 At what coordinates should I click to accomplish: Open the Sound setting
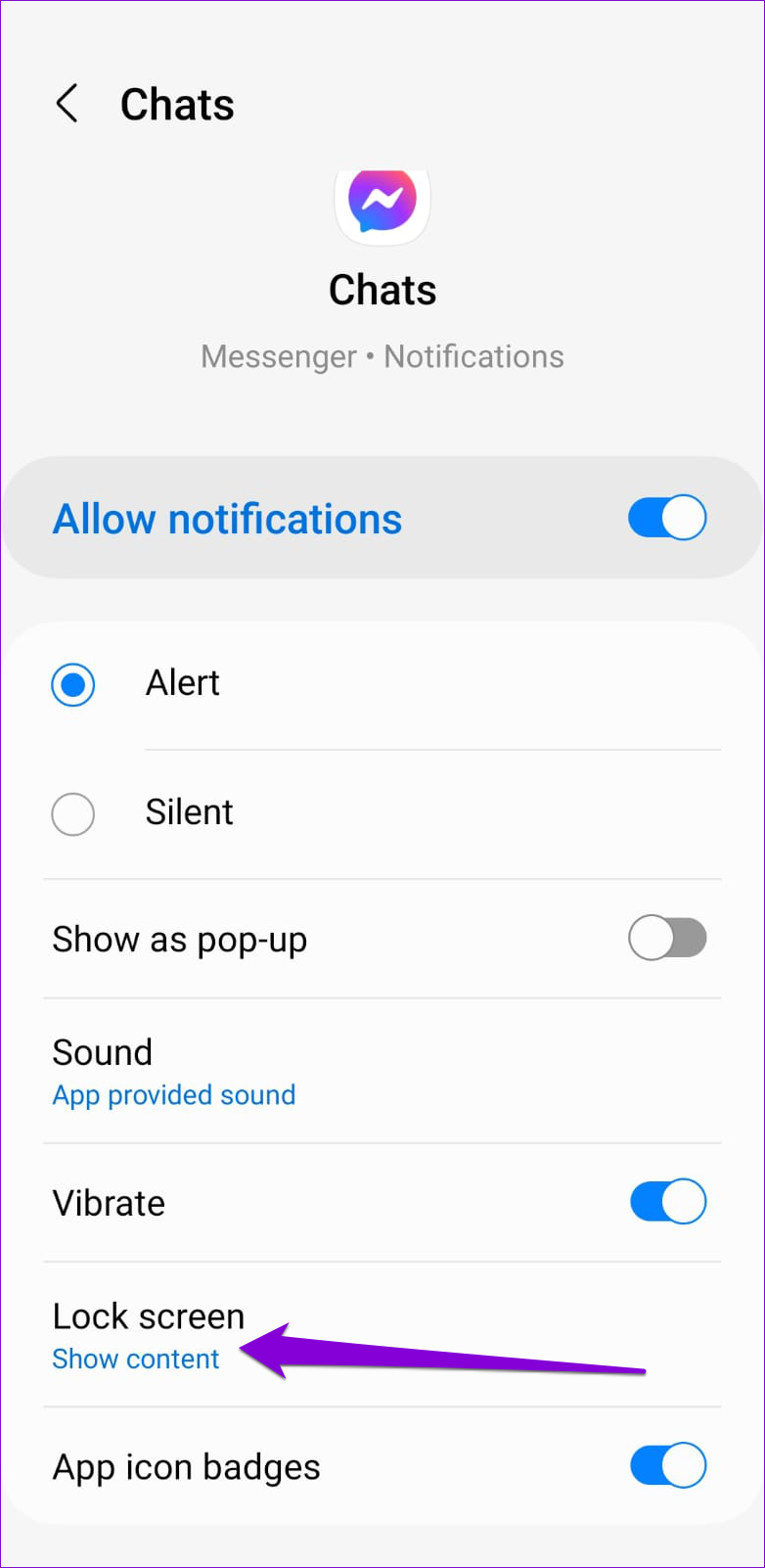[382, 1072]
